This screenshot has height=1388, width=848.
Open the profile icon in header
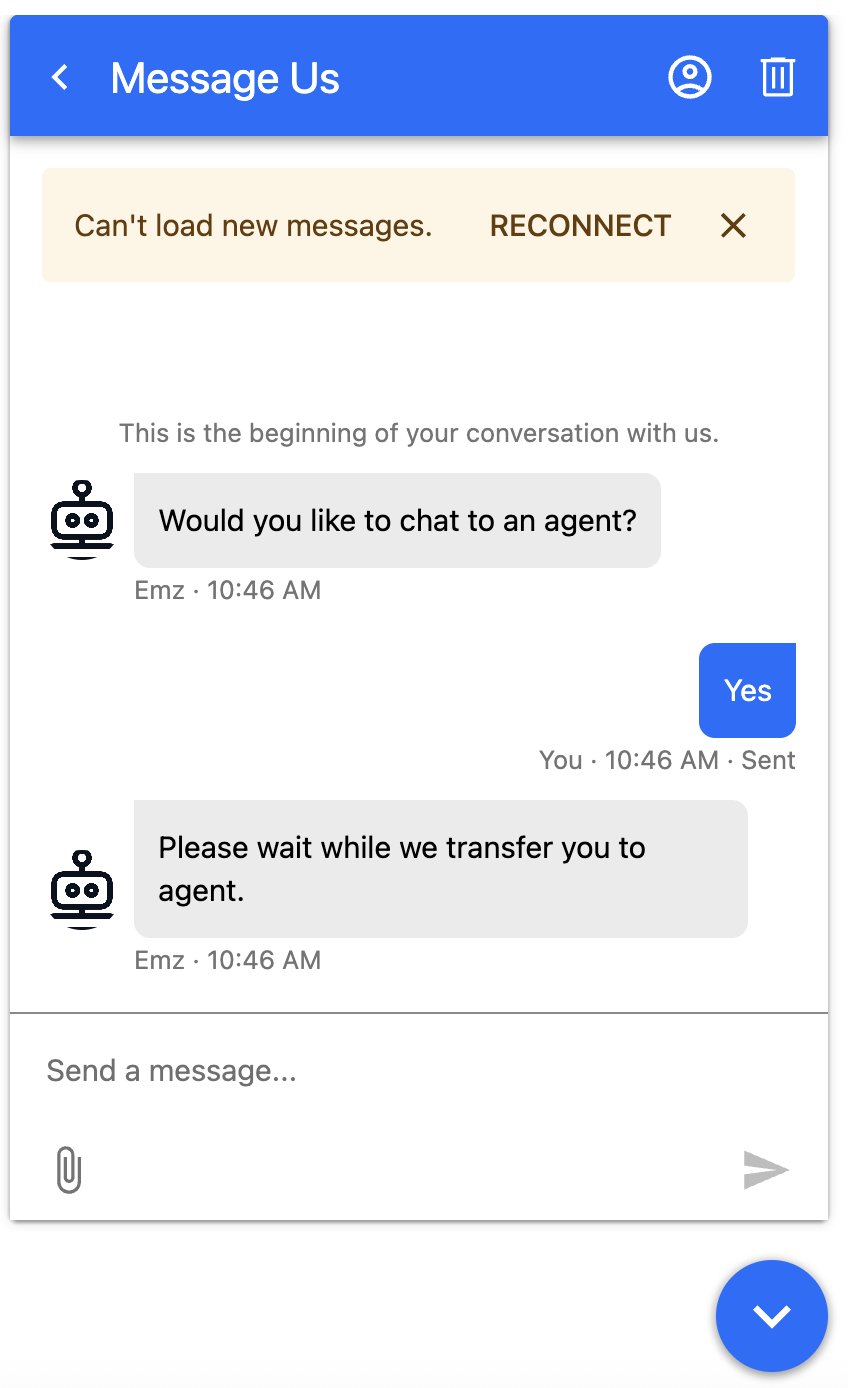point(689,77)
